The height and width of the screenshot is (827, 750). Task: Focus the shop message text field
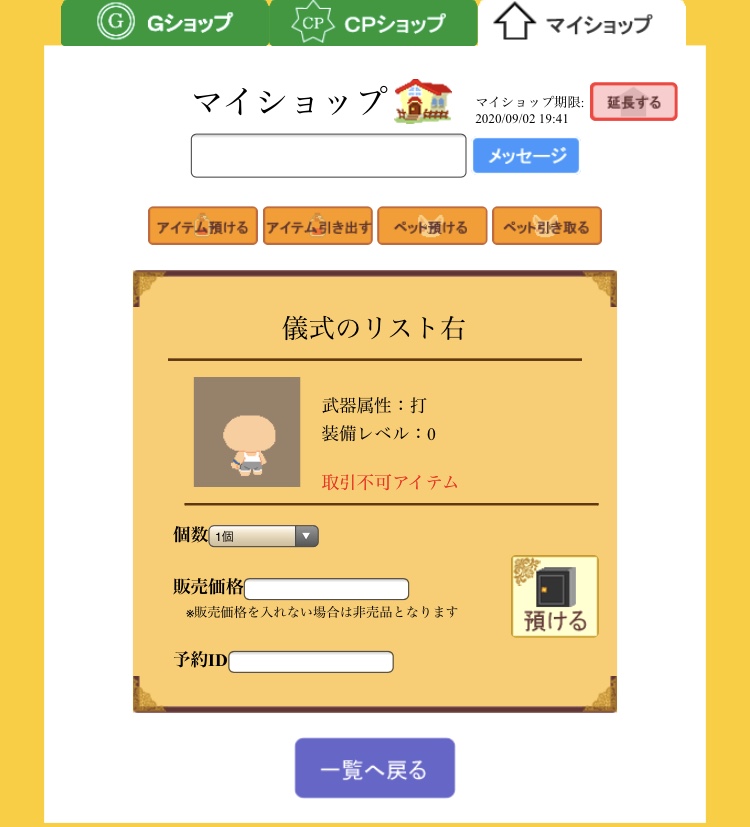[x=328, y=156]
